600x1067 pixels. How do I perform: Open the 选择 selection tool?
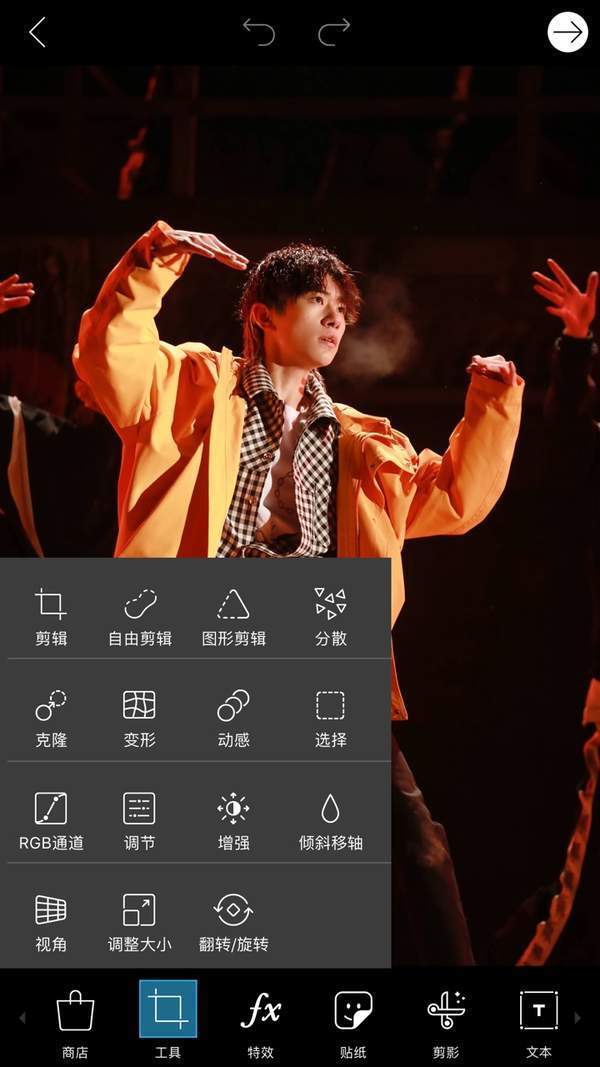point(330,717)
